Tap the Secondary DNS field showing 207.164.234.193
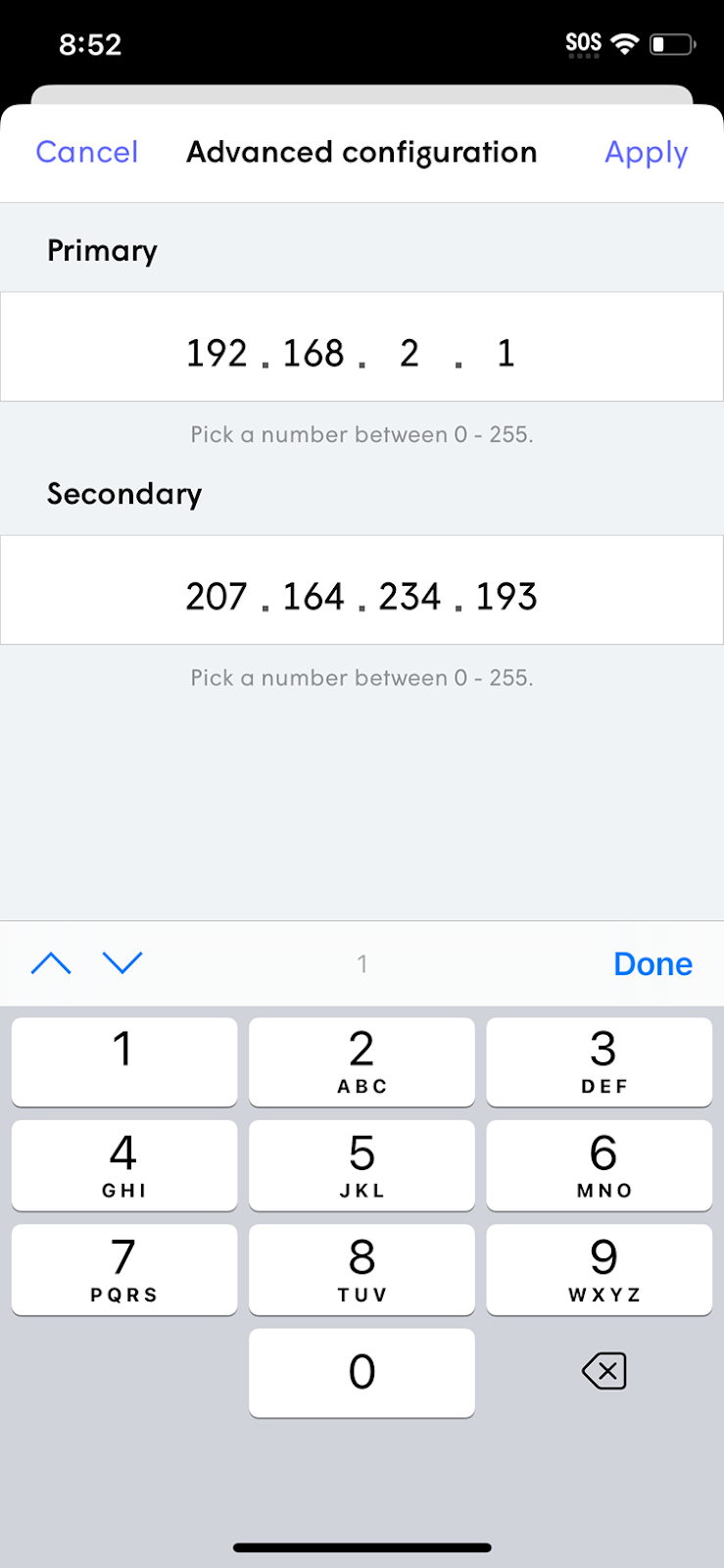Image resolution: width=724 pixels, height=1568 pixels. (362, 590)
